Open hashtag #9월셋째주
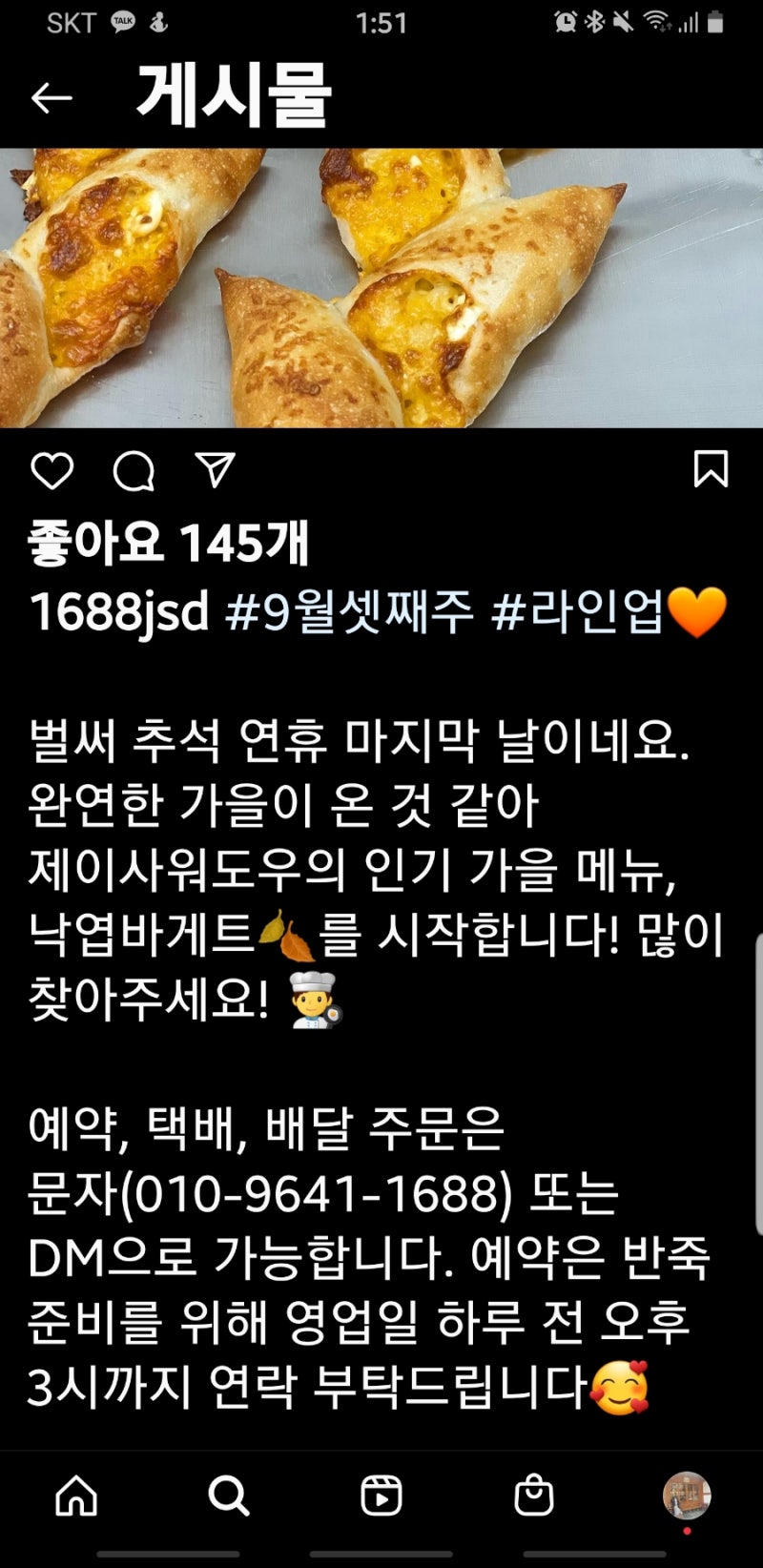Viewport: 763px width, 1568px height. pos(349,610)
